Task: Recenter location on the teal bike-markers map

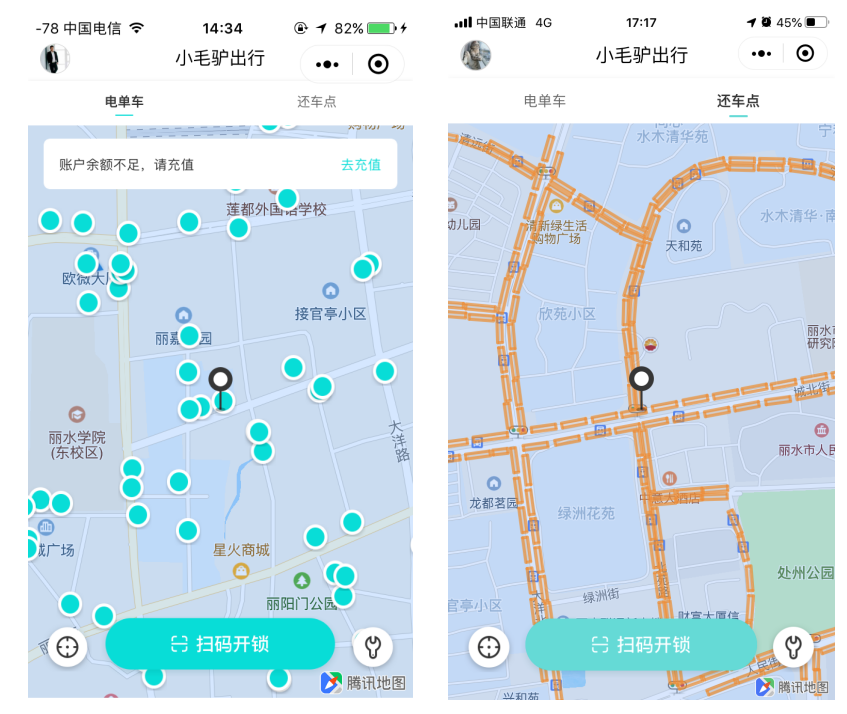Action: [67, 647]
